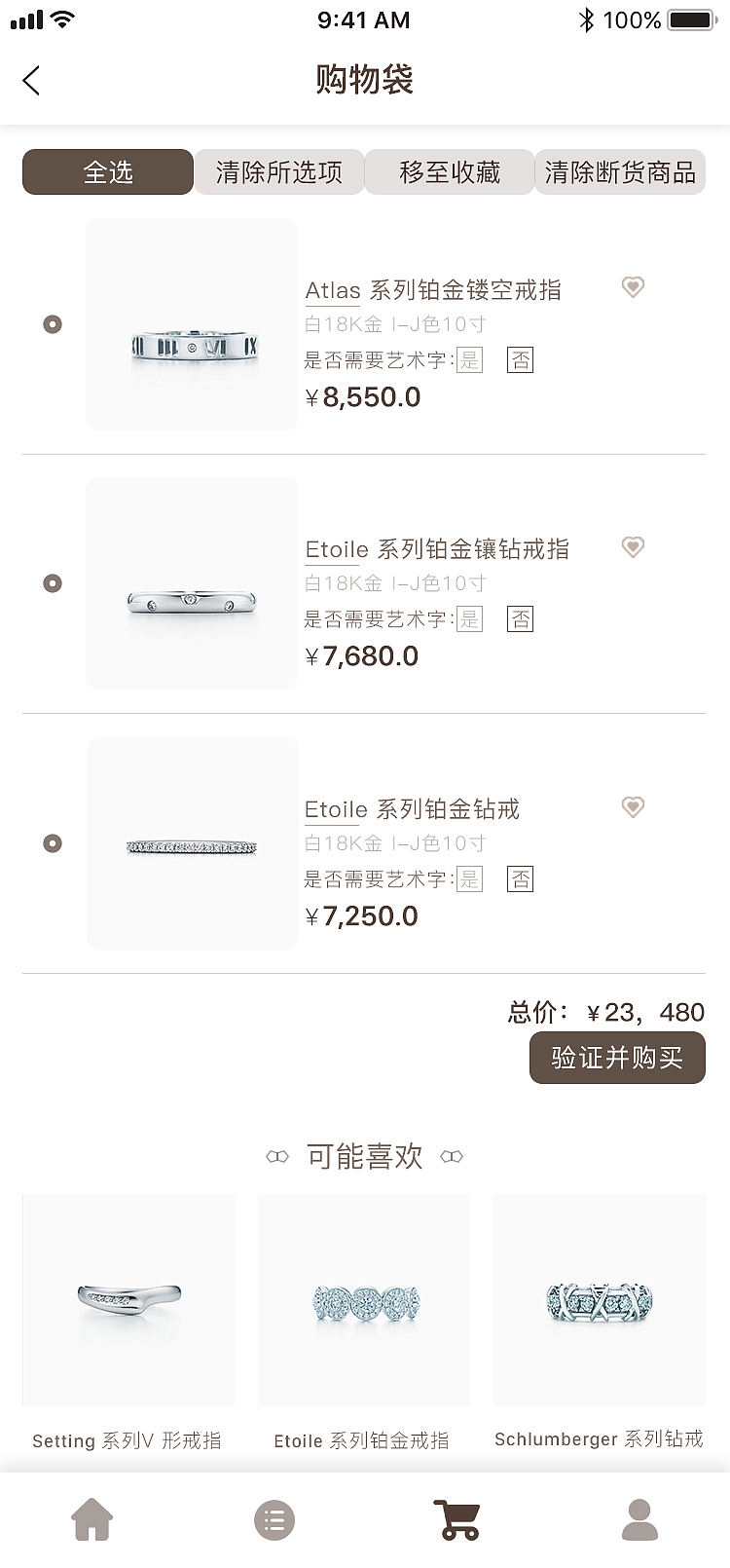This screenshot has width=730, height=1568.
Task: Open the category list tab
Action: point(274,1519)
